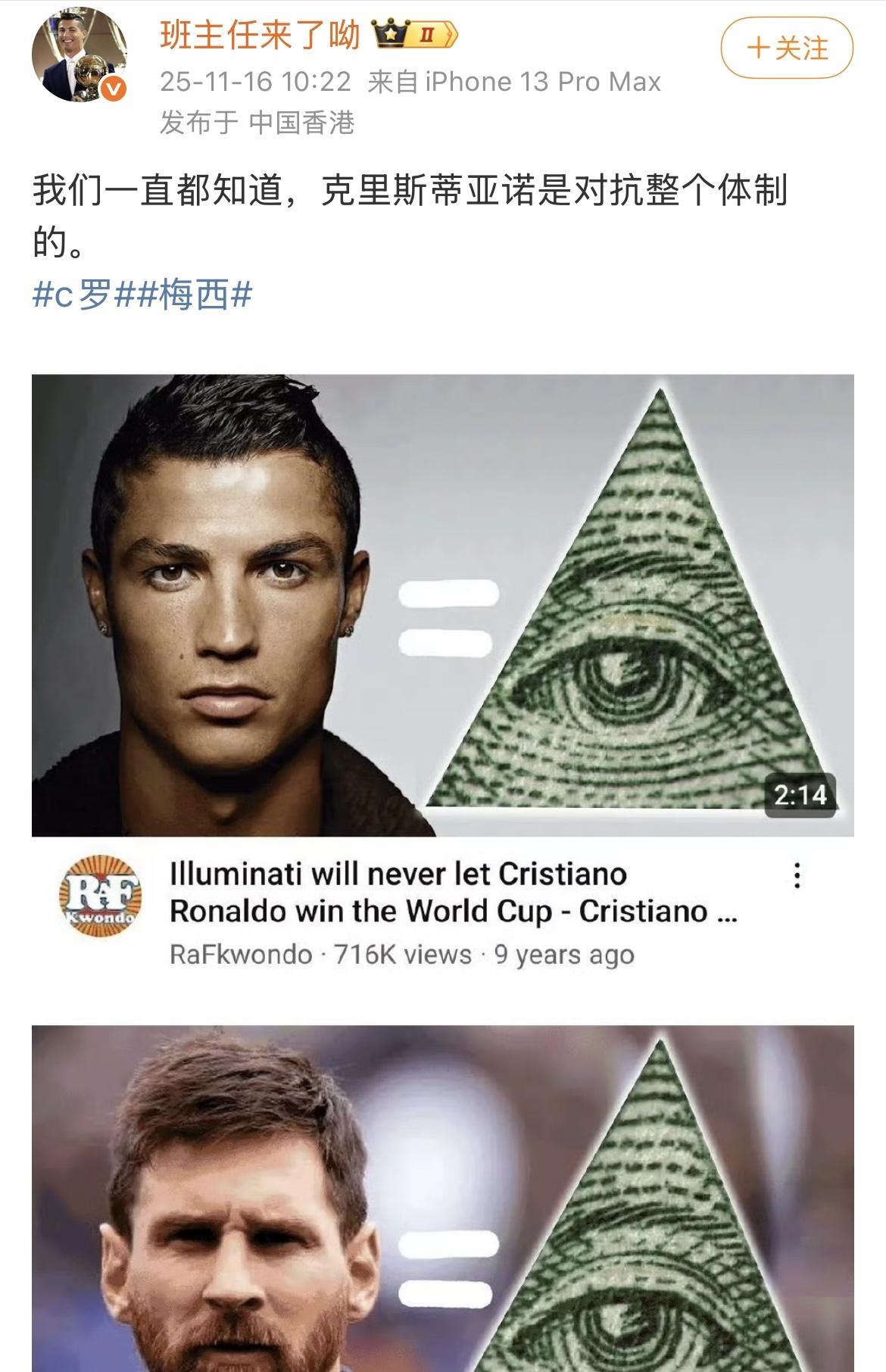The height and width of the screenshot is (1372, 886).
Task: Open the video options three-dot menu
Action: click(x=797, y=877)
